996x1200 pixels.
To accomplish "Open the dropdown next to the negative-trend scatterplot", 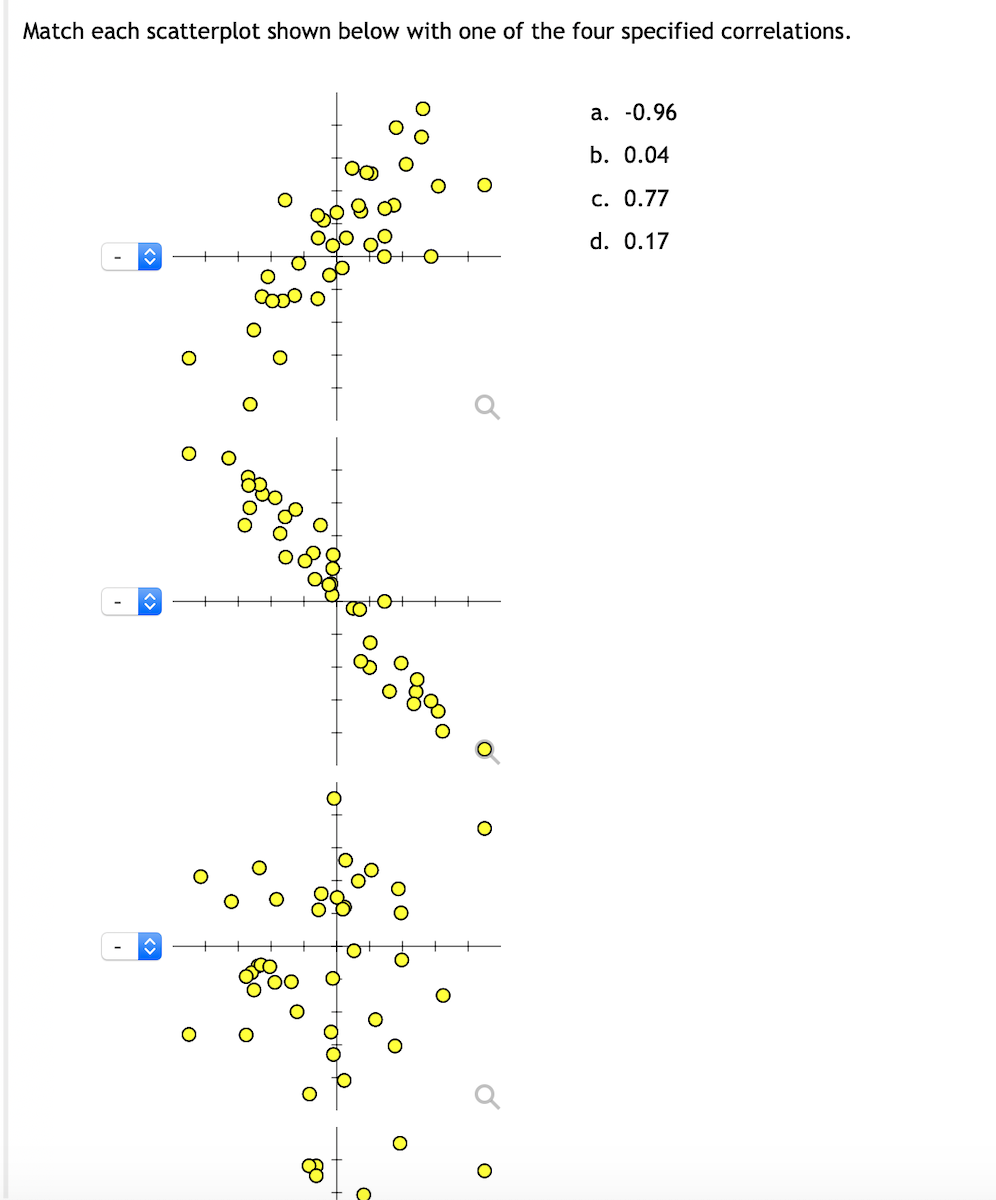I will [x=131, y=601].
